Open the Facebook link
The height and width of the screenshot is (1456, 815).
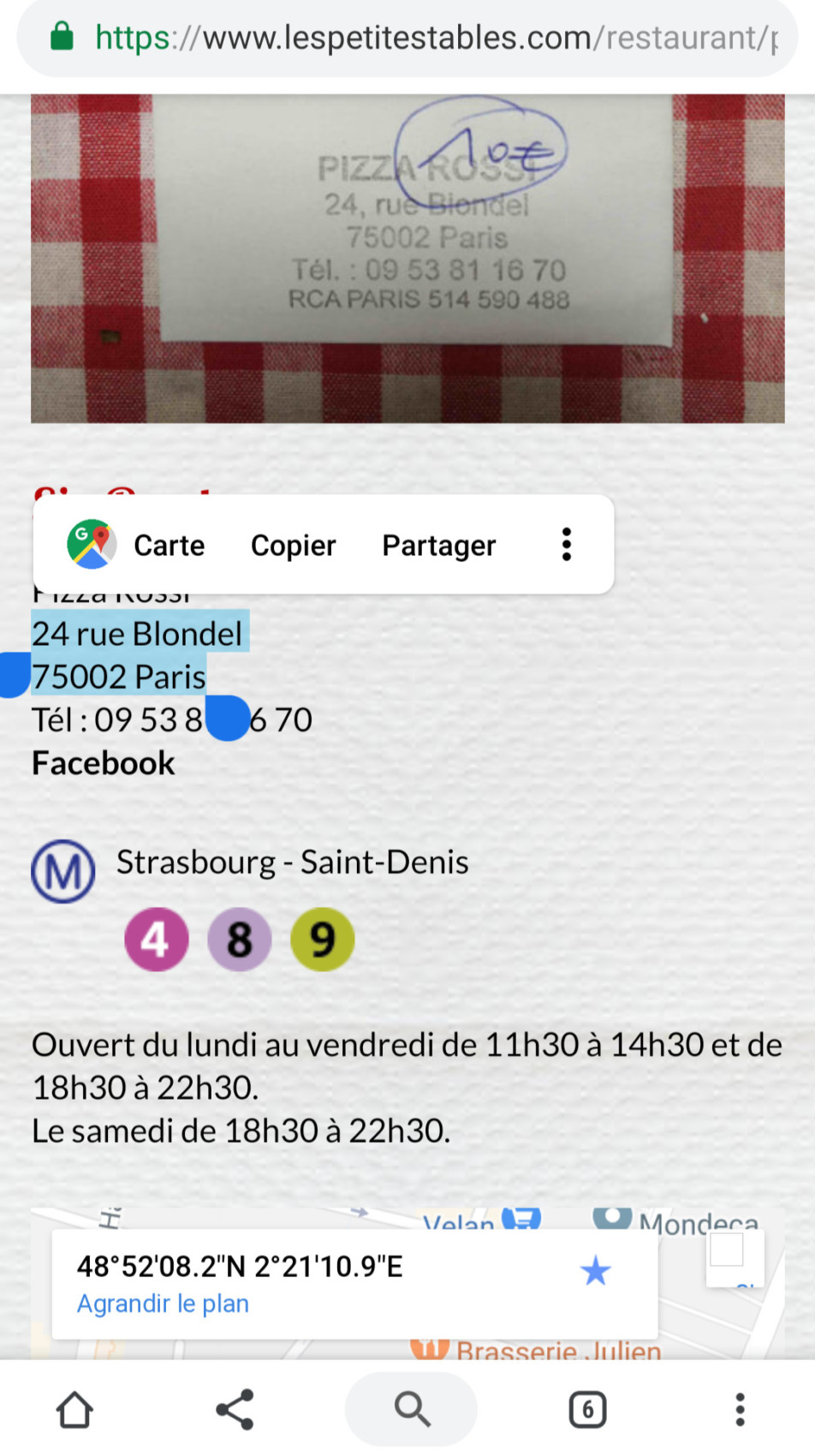point(104,763)
